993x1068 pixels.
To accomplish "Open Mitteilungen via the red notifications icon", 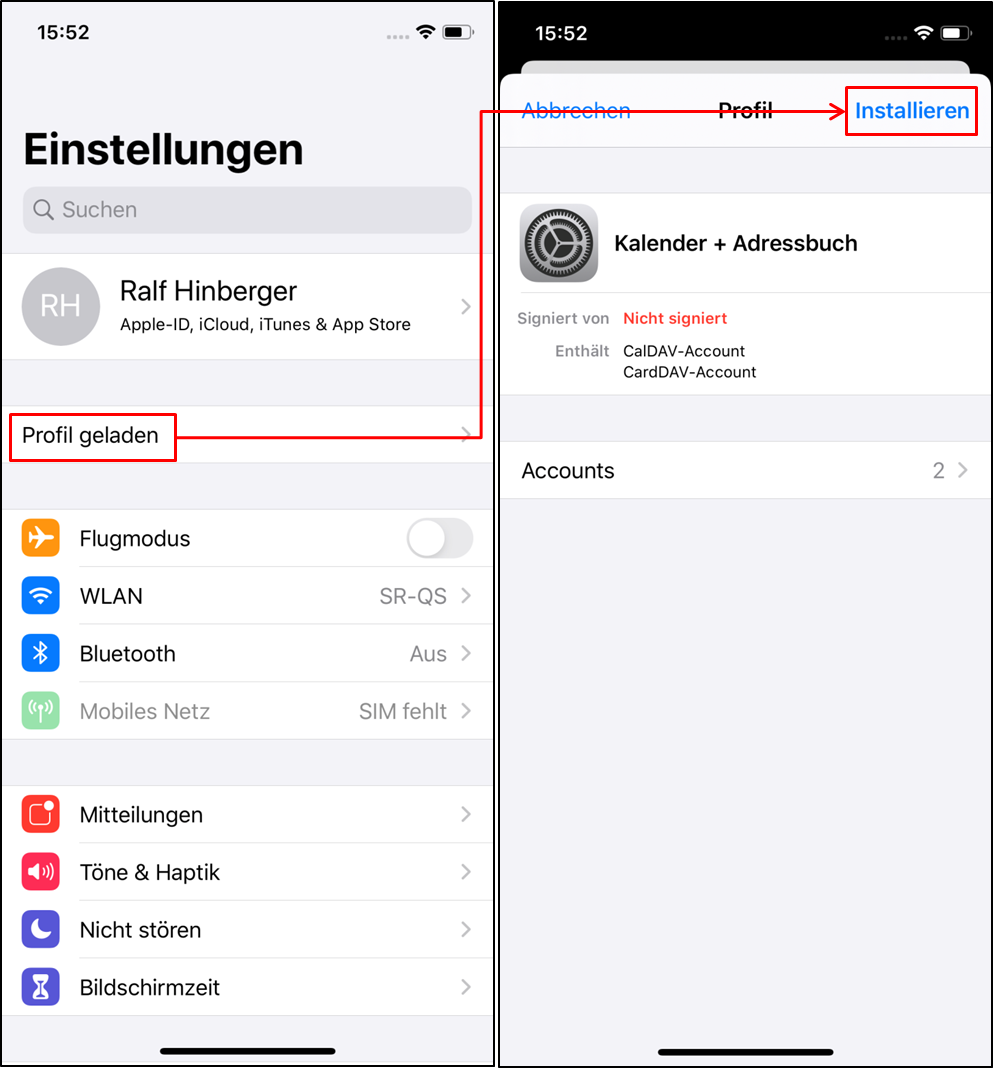I will 40,814.
